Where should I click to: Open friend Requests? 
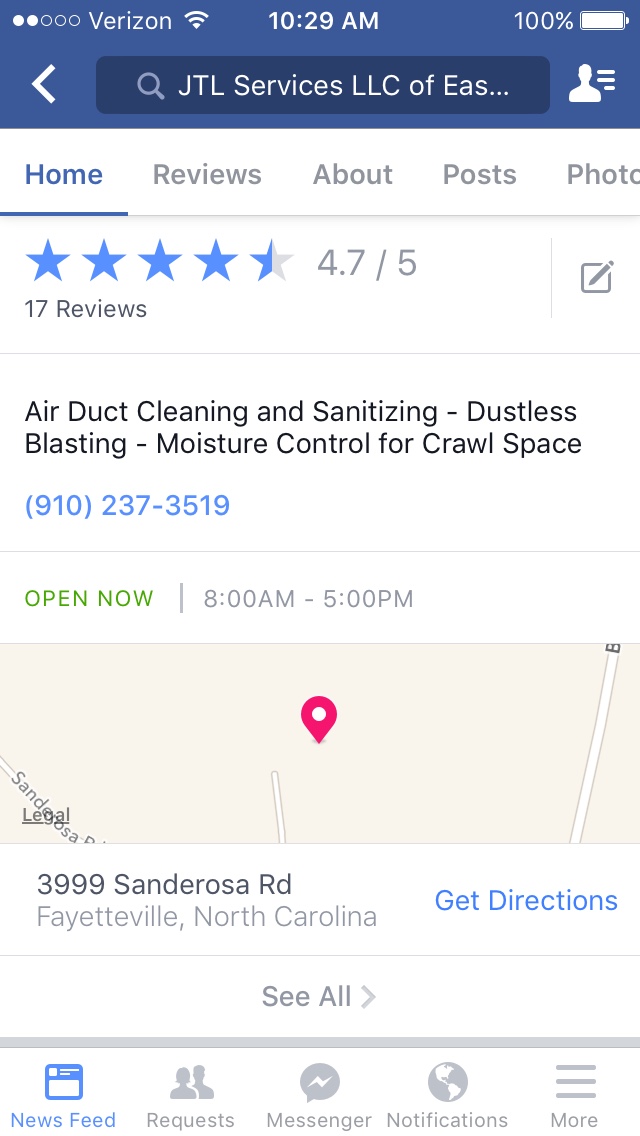191,1095
